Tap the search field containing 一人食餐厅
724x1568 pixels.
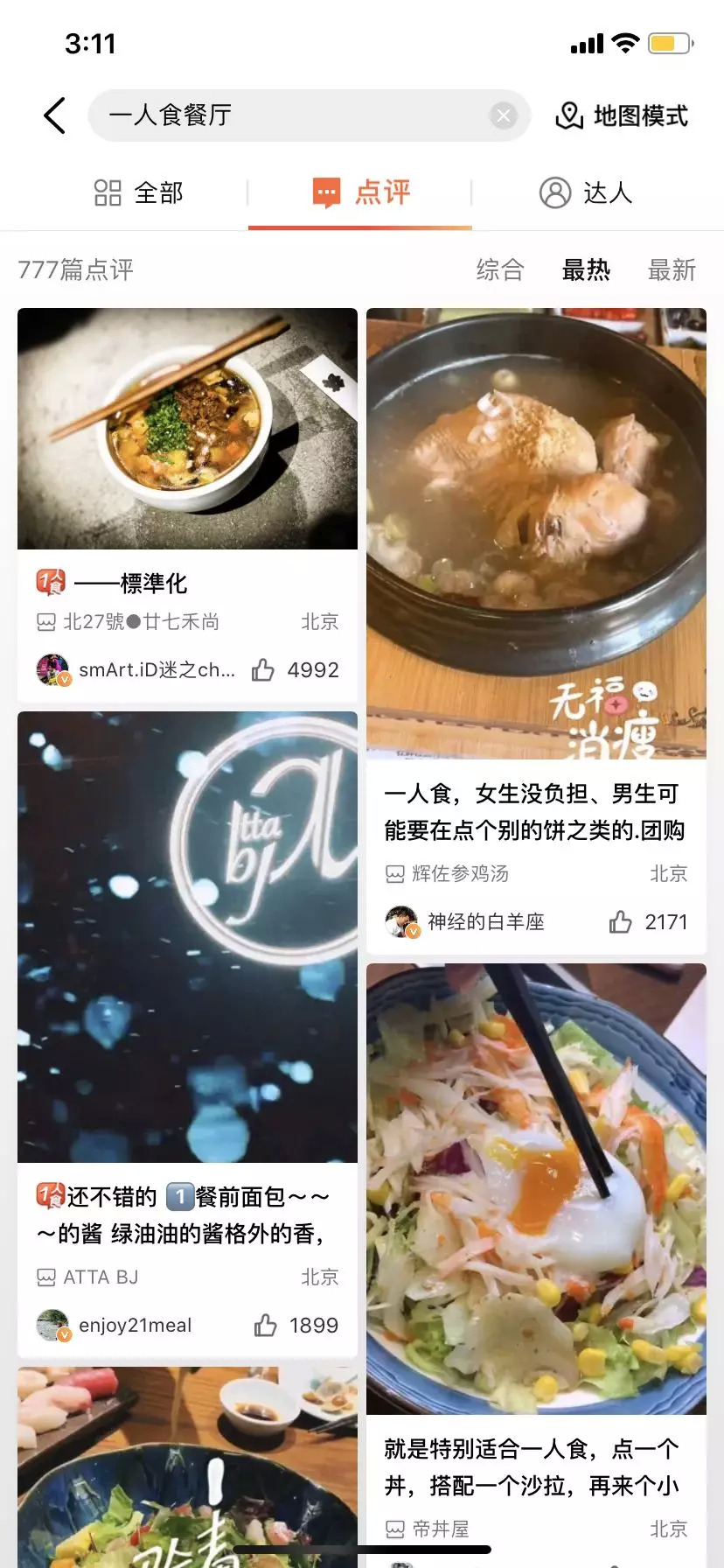pos(289,115)
